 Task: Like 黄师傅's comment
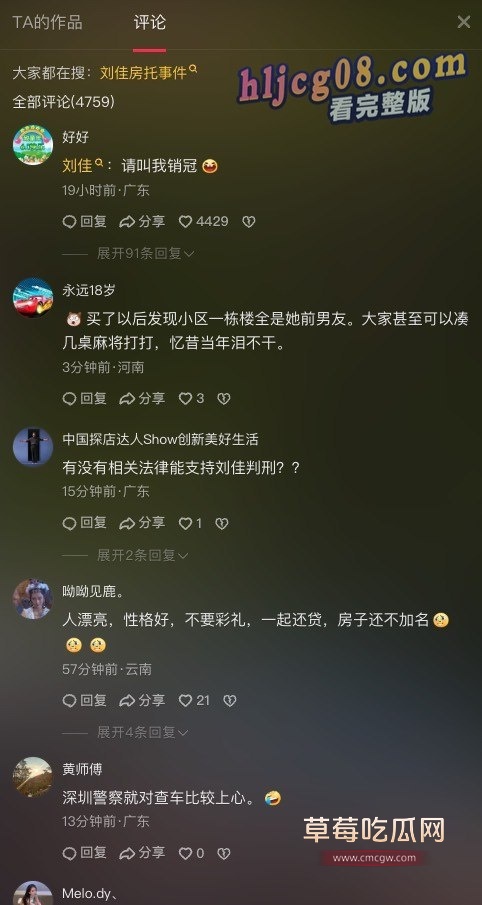191,853
